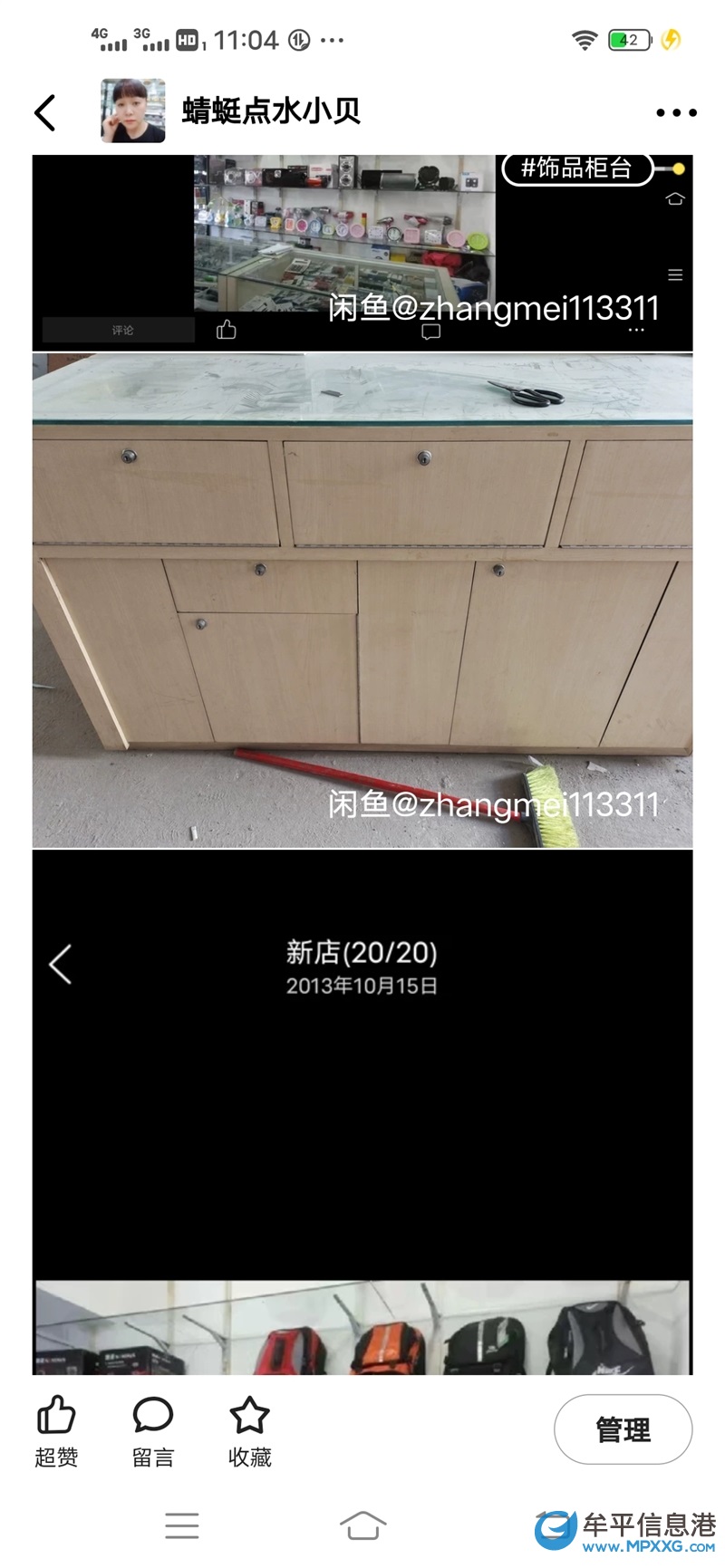Open the shelf photo tagged 饰品柜台
This screenshot has height=1568, width=725.
coord(362,253)
